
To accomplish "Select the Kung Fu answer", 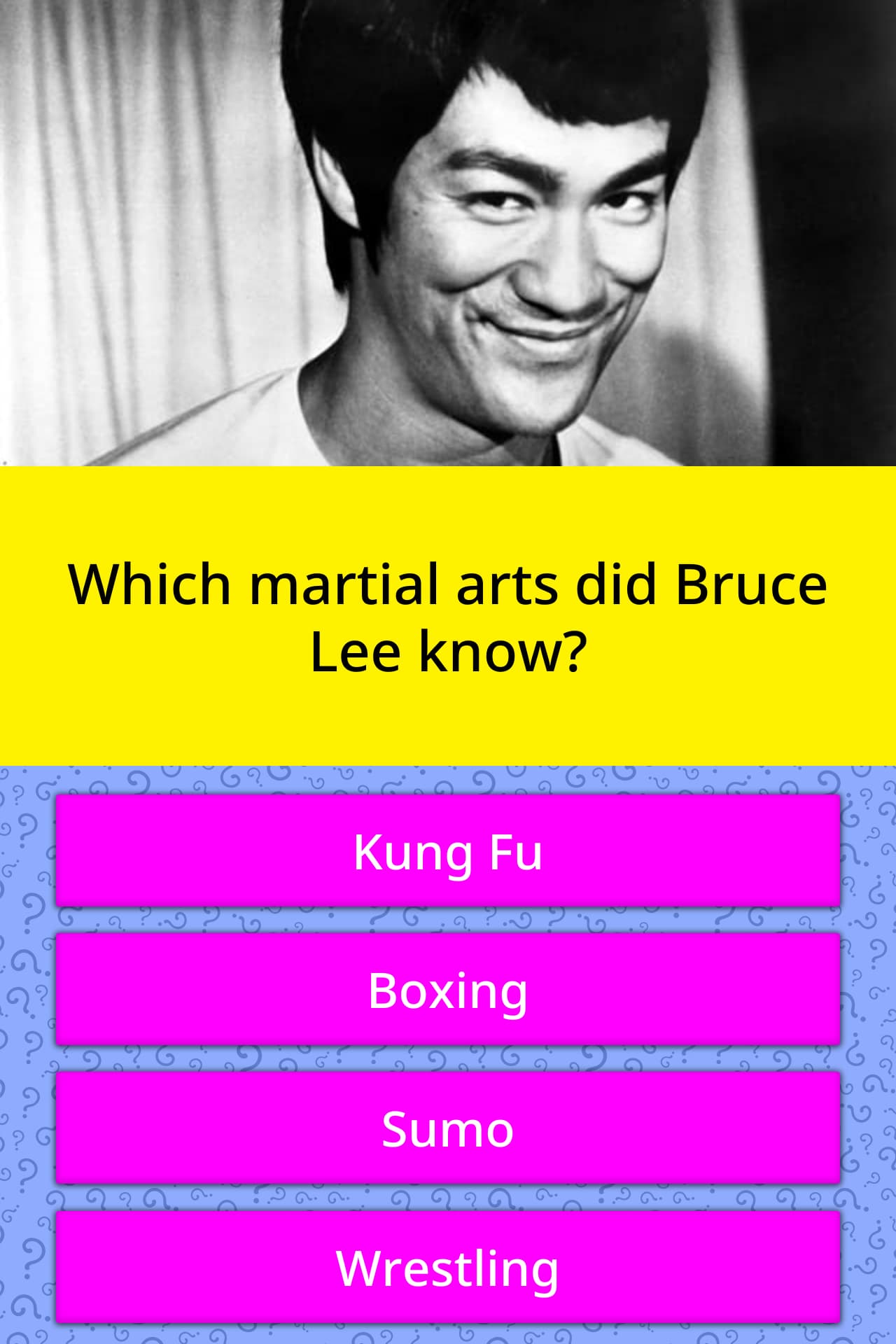I will point(448,851).
